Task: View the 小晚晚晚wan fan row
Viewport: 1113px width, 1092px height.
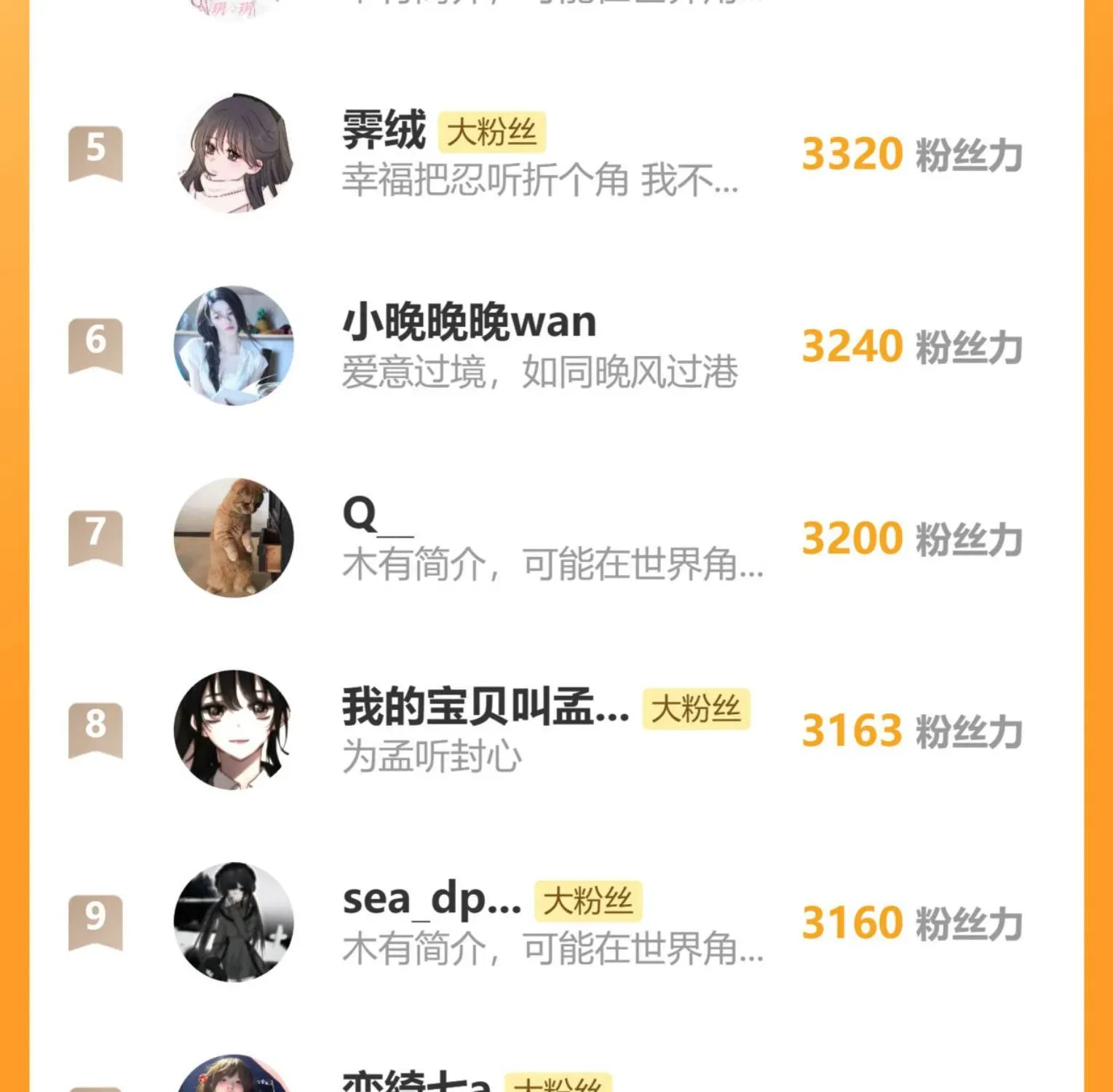Action: [469, 323]
